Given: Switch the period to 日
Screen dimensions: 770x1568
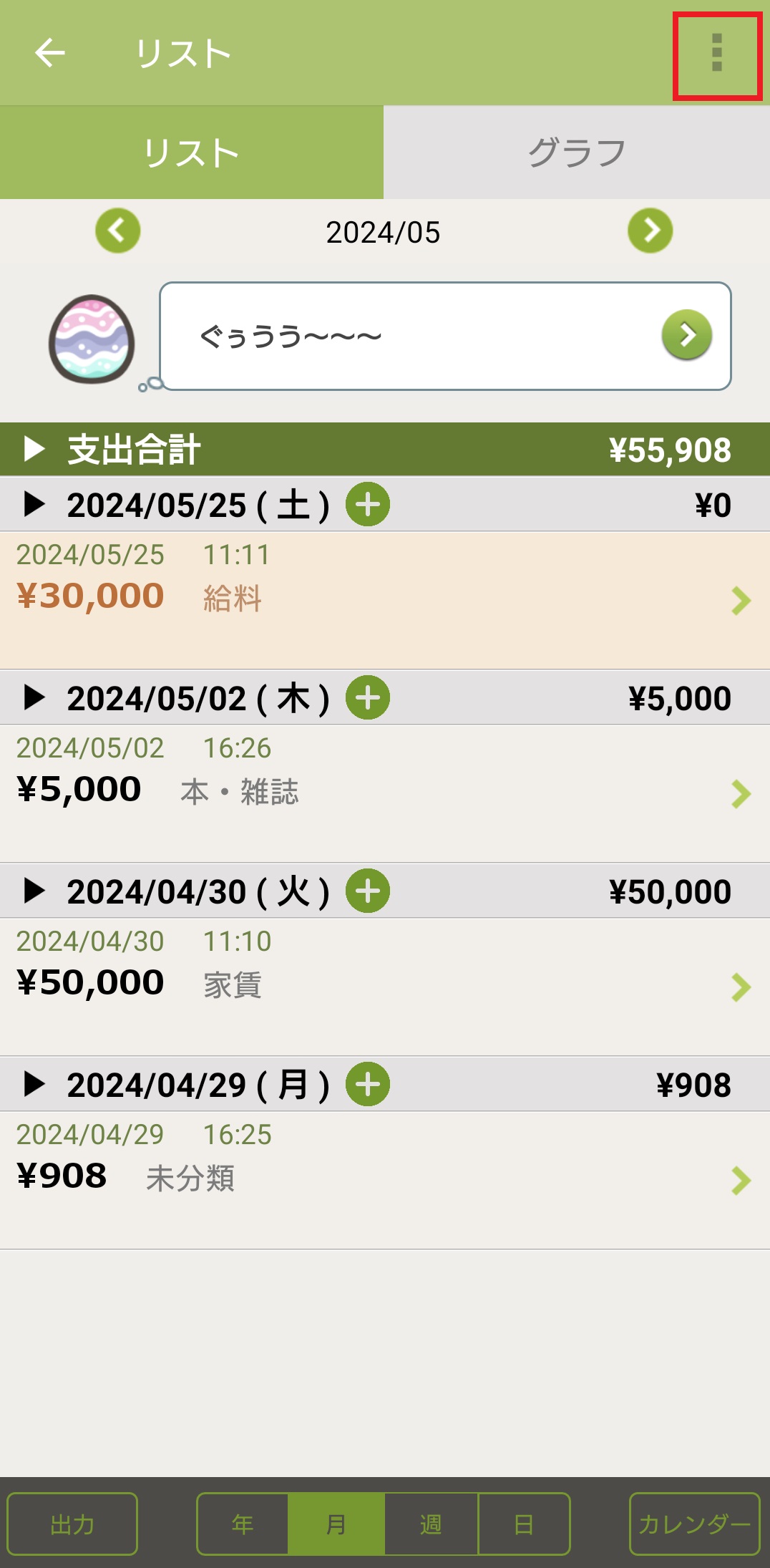Looking at the screenshot, I should pos(524,1524).
